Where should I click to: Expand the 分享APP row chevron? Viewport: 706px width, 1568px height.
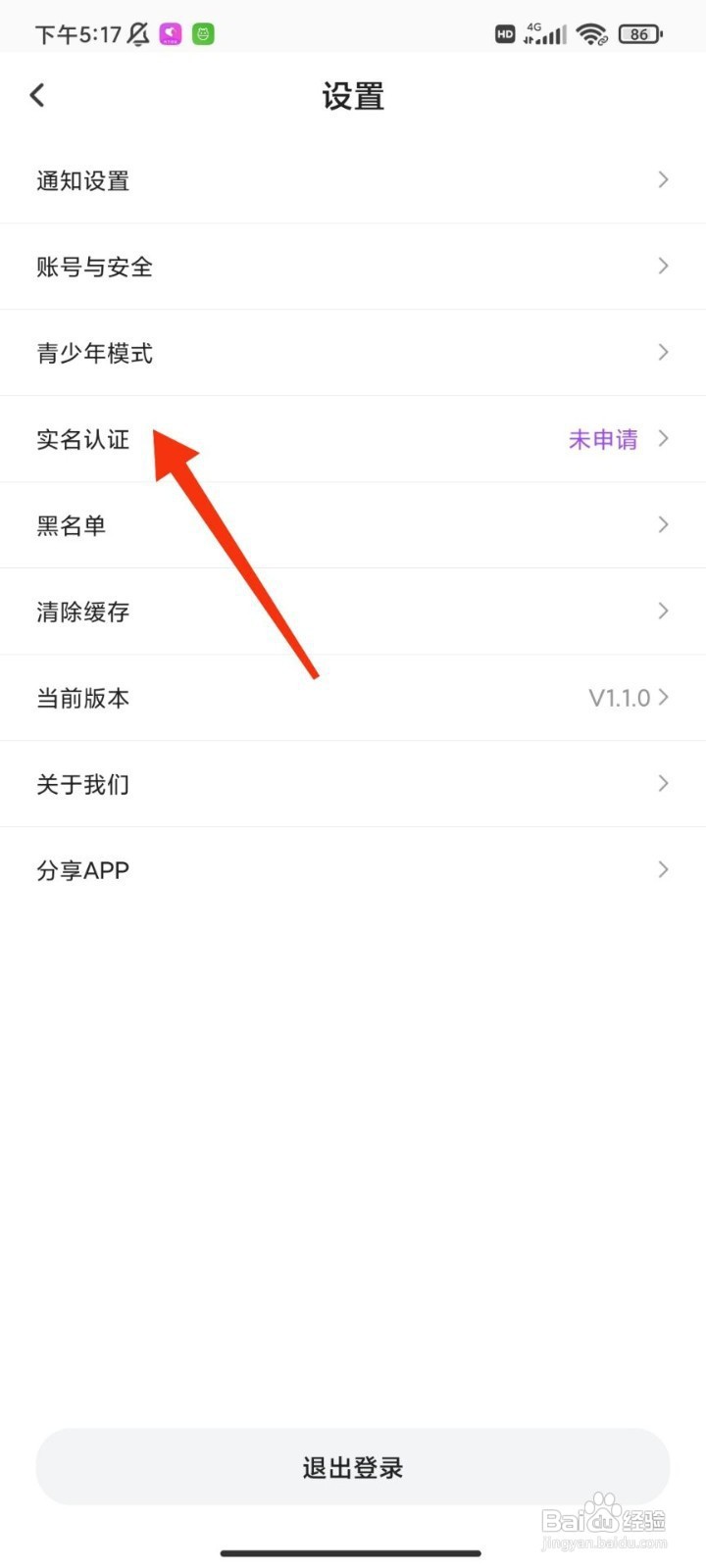pos(663,869)
